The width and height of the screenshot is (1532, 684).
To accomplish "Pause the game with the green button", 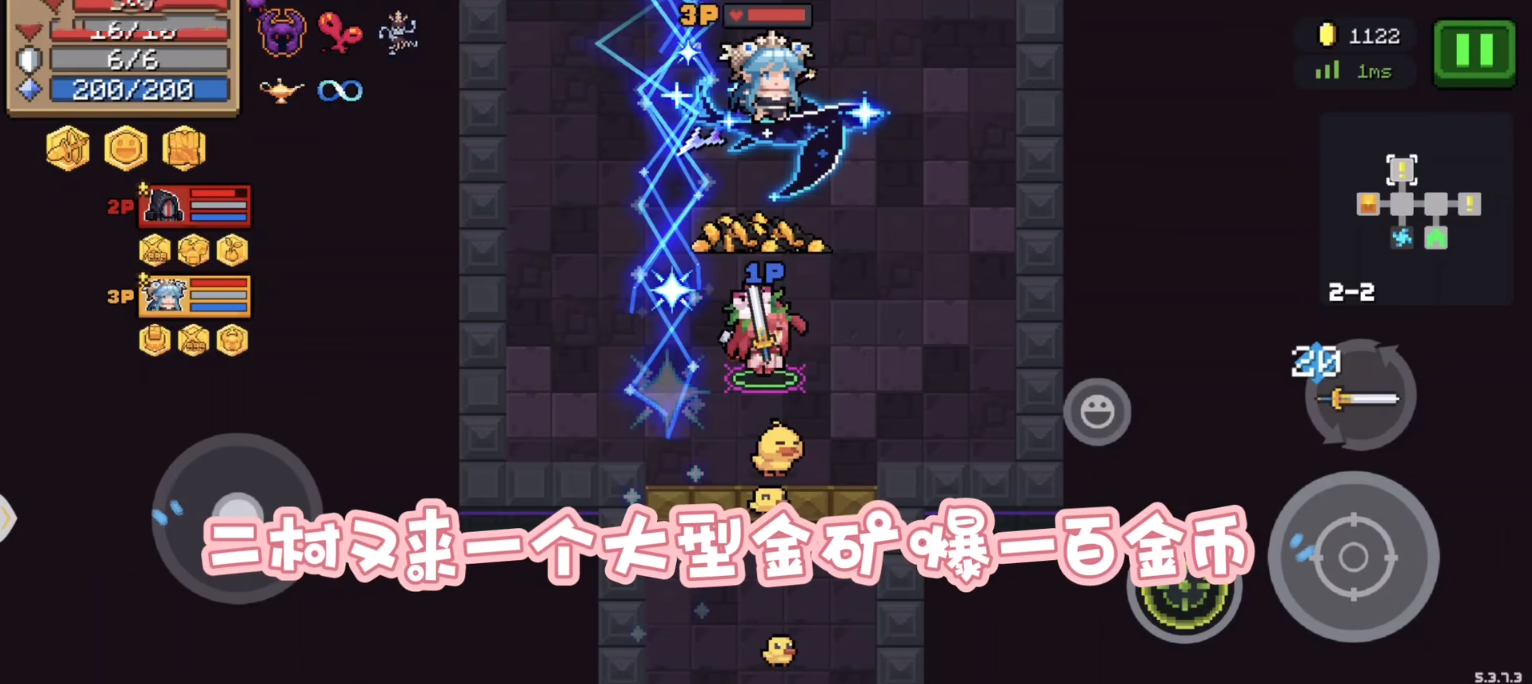I will click(x=1474, y=51).
